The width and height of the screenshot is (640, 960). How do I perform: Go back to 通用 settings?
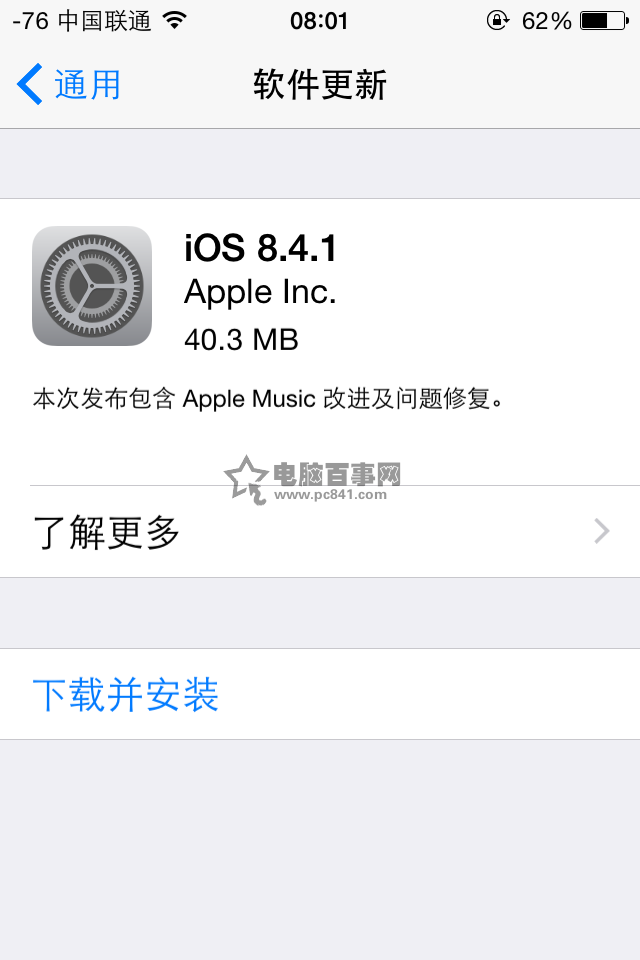pos(70,85)
